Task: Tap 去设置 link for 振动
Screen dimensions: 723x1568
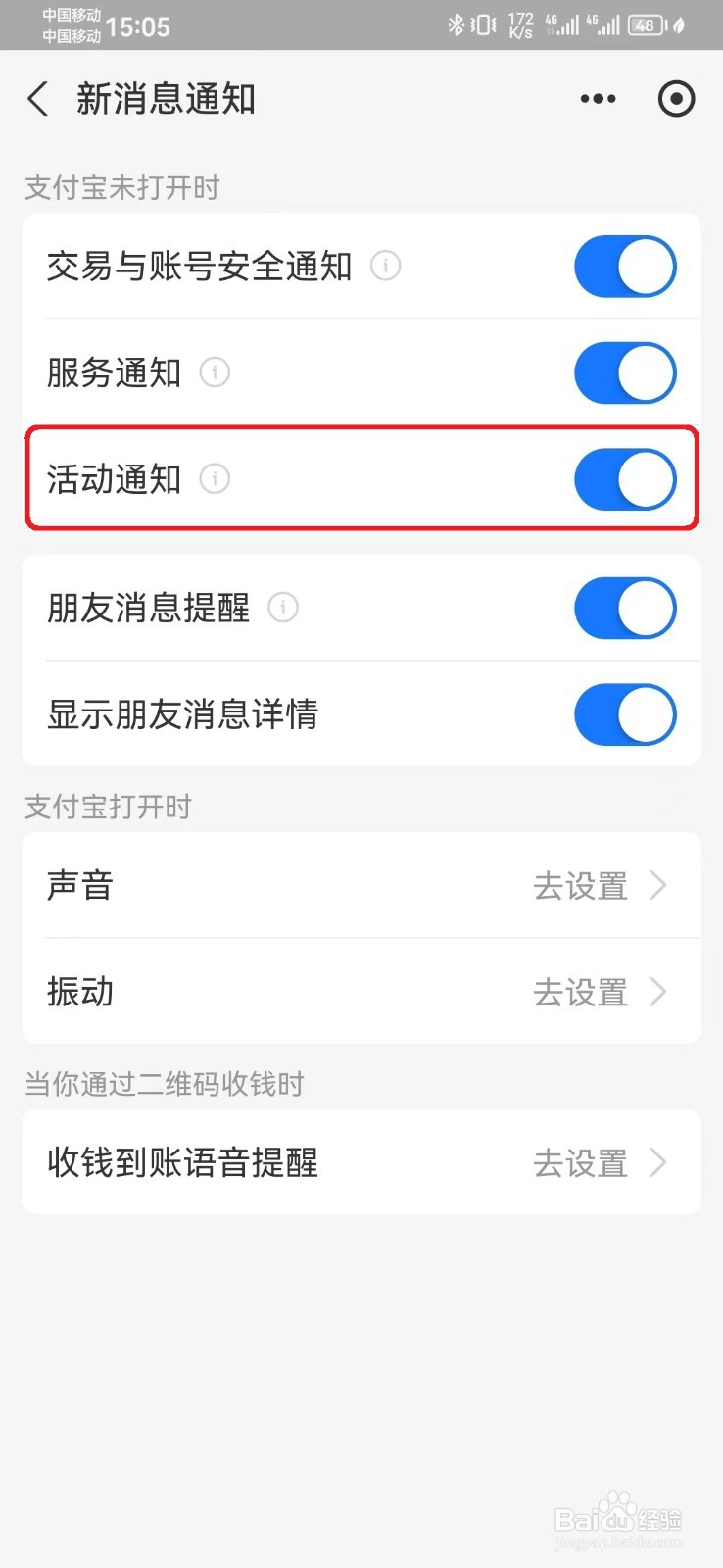Action: 580,992
